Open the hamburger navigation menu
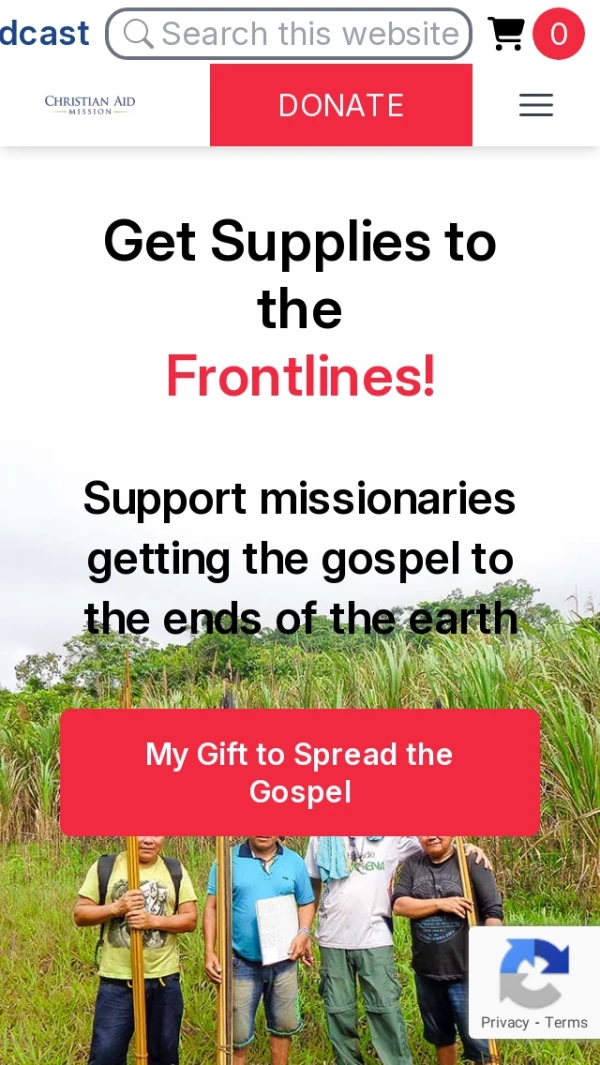The width and height of the screenshot is (600, 1065). (x=536, y=105)
